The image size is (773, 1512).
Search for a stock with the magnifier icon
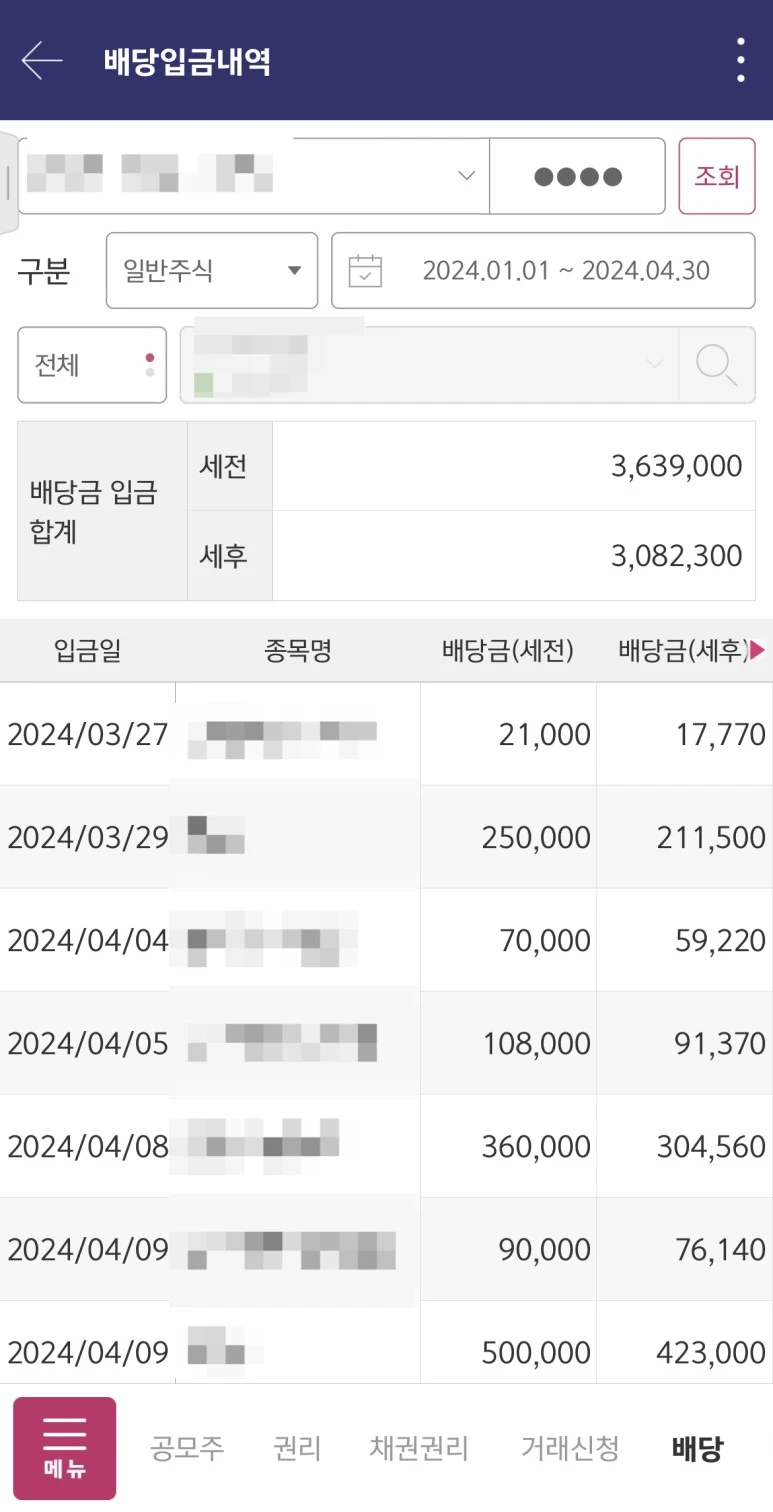[717, 365]
